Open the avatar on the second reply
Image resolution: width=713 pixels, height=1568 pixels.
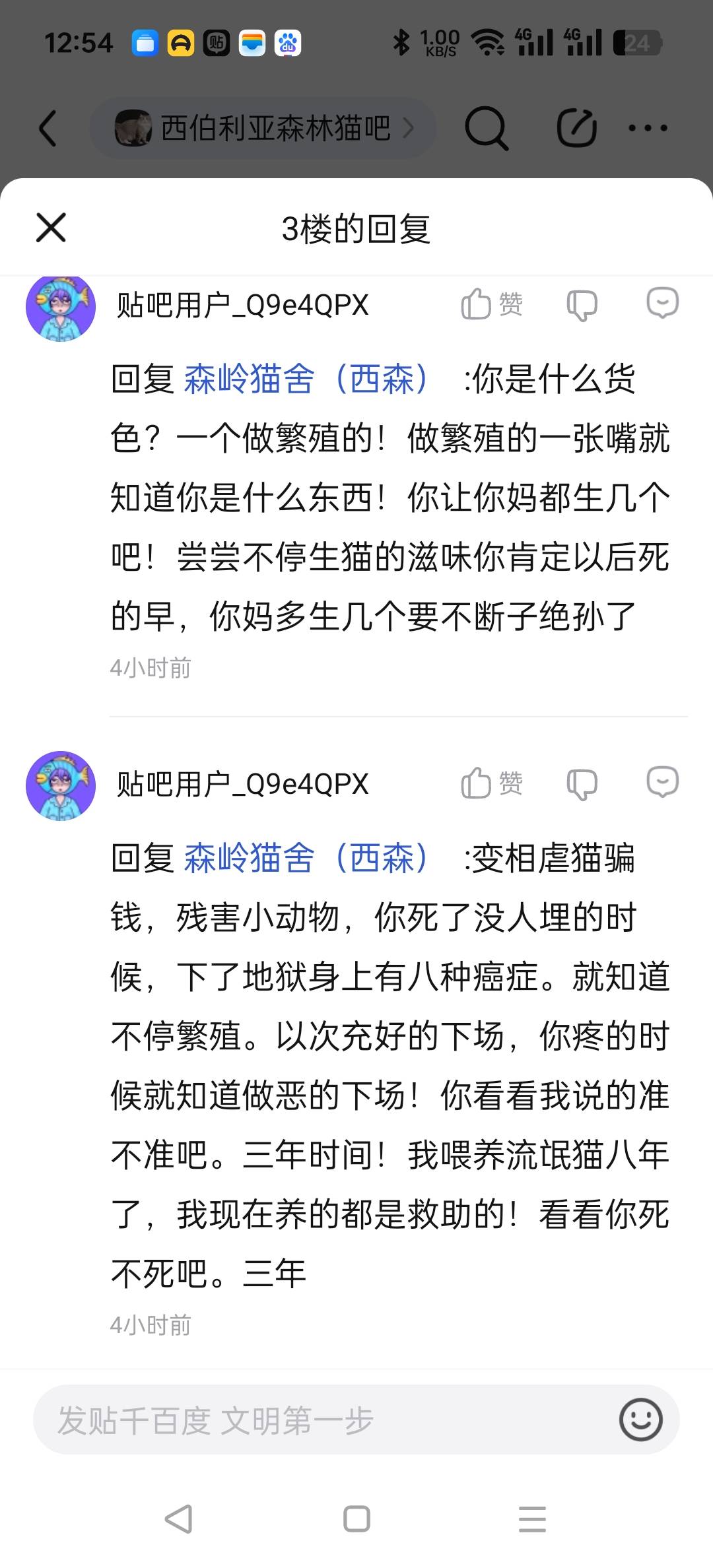pyautogui.click(x=61, y=786)
